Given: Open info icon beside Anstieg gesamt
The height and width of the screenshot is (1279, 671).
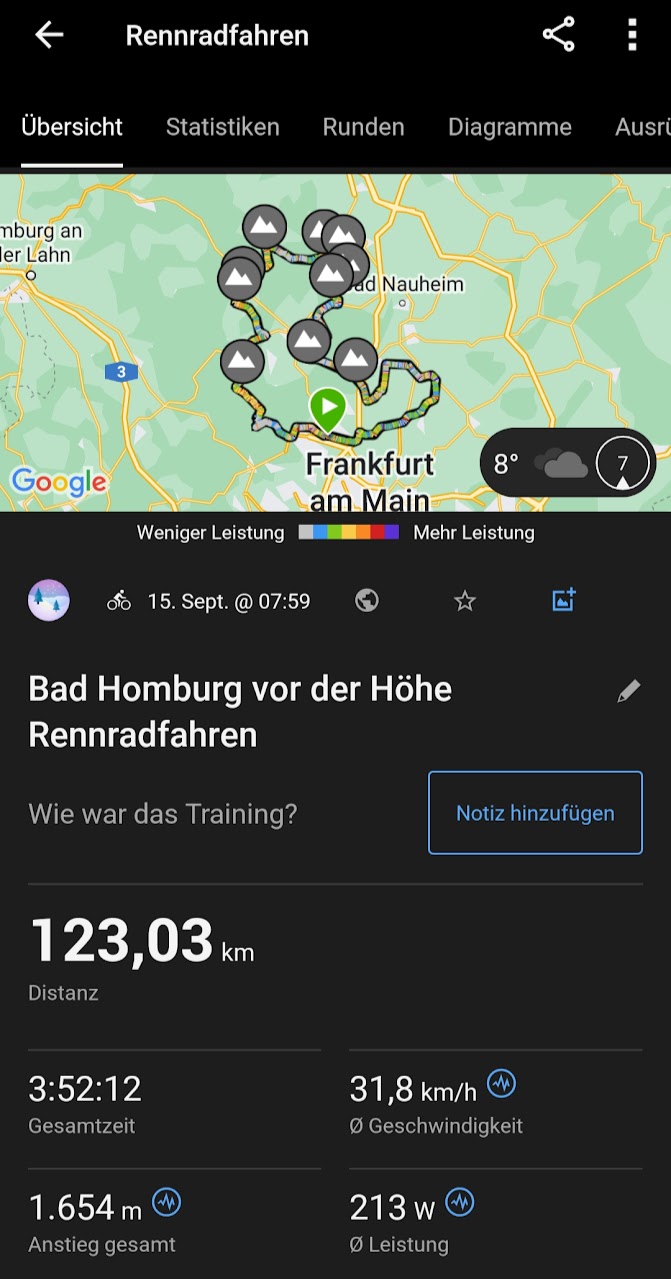Looking at the screenshot, I should [x=166, y=1202].
